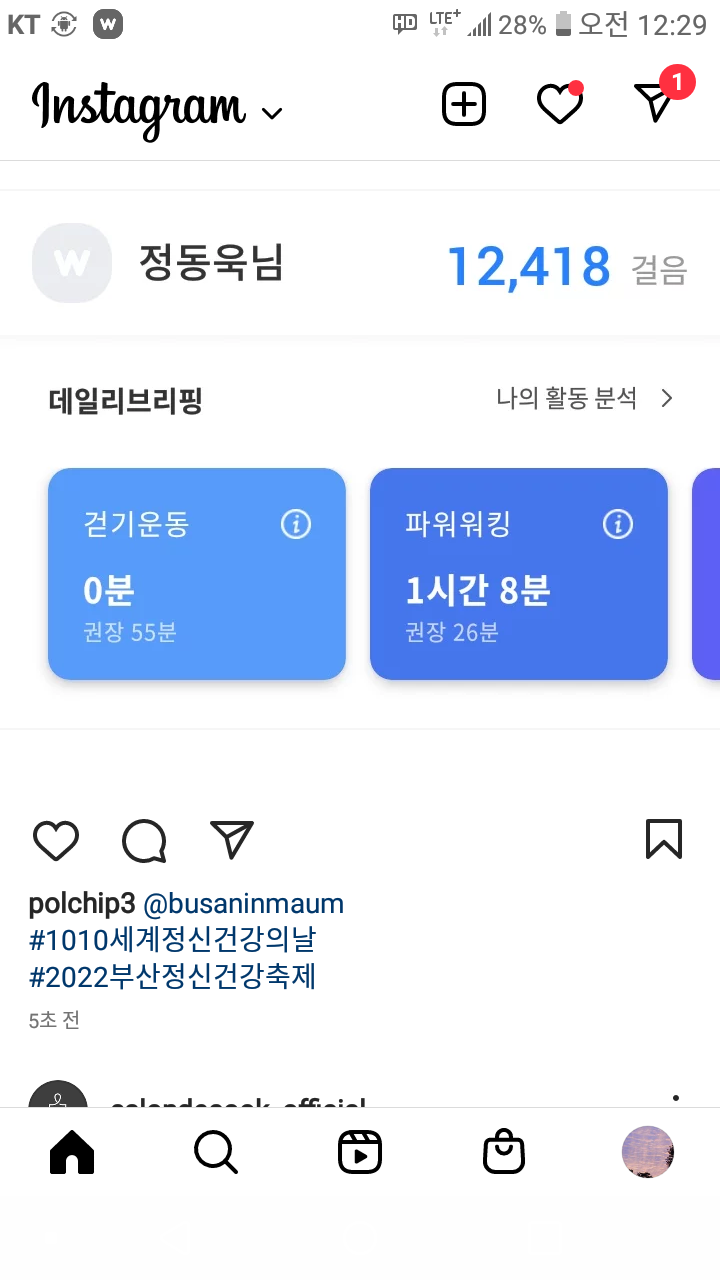Open the Instagram feed dropdown
The height and width of the screenshot is (1280, 720).
(x=271, y=112)
